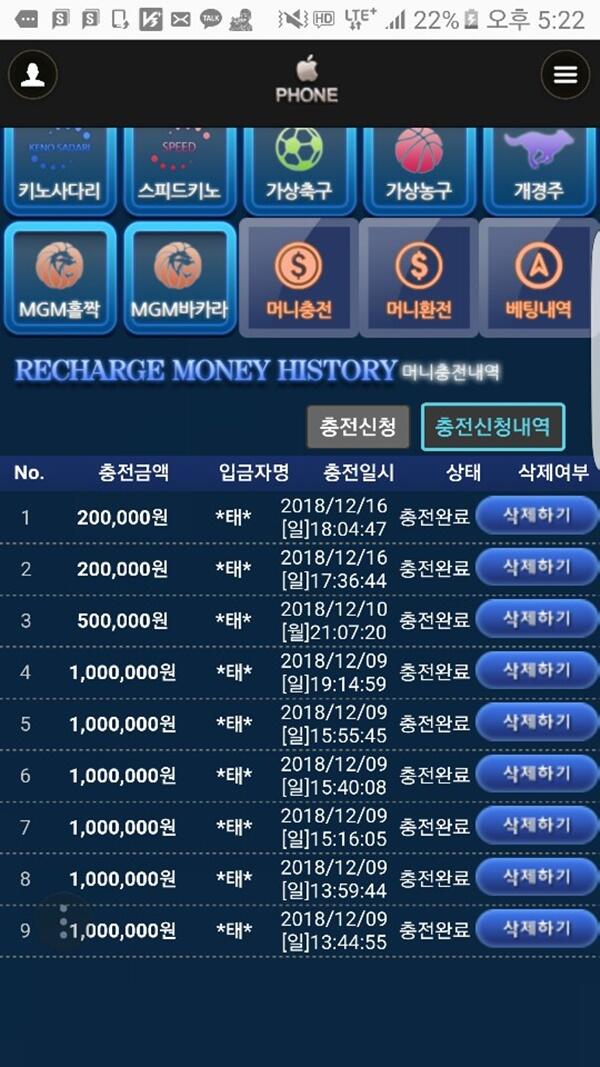Open the hamburger menu
The height and width of the screenshot is (1067, 600).
(x=565, y=75)
